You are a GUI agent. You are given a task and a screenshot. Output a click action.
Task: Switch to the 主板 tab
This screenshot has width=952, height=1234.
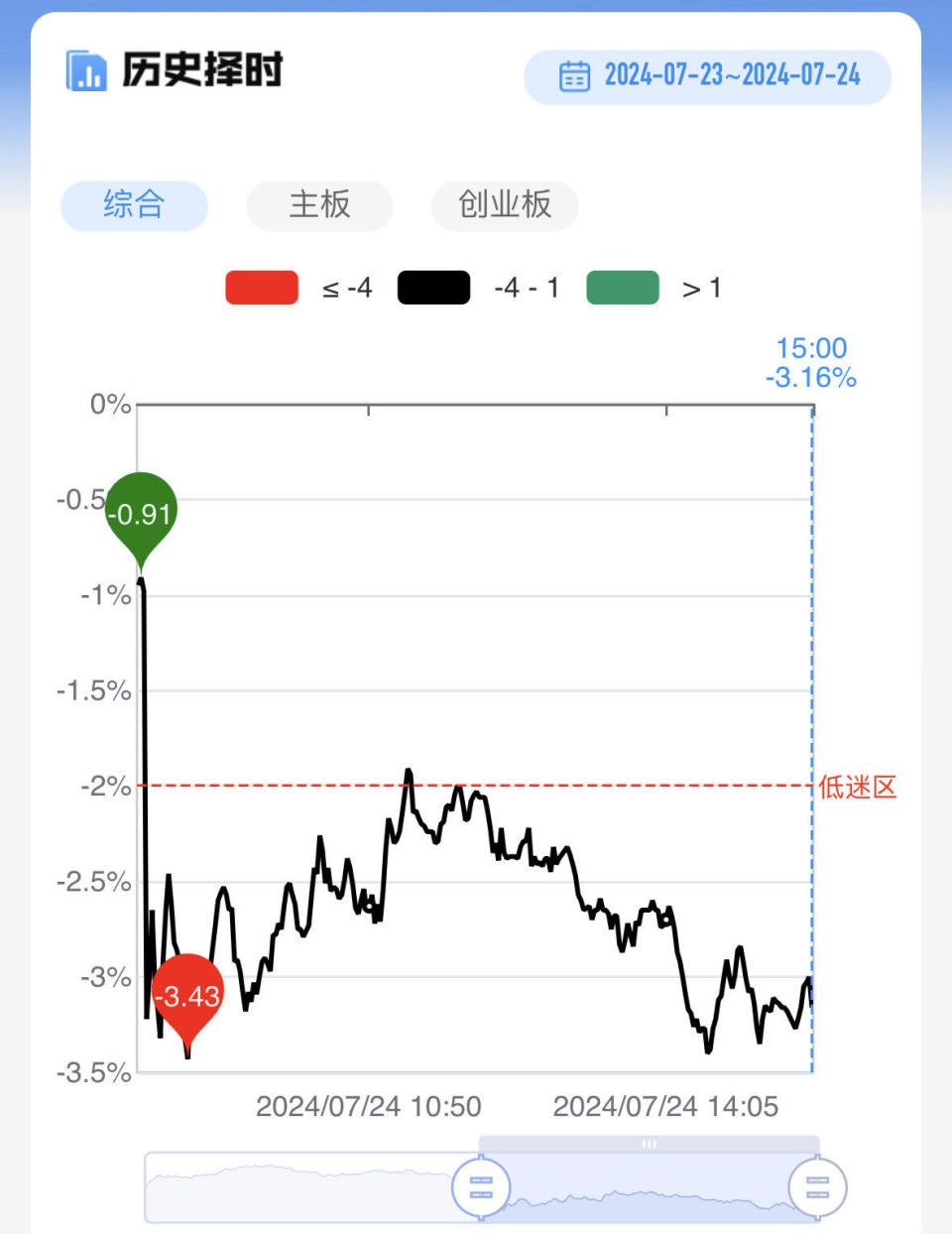click(x=319, y=205)
